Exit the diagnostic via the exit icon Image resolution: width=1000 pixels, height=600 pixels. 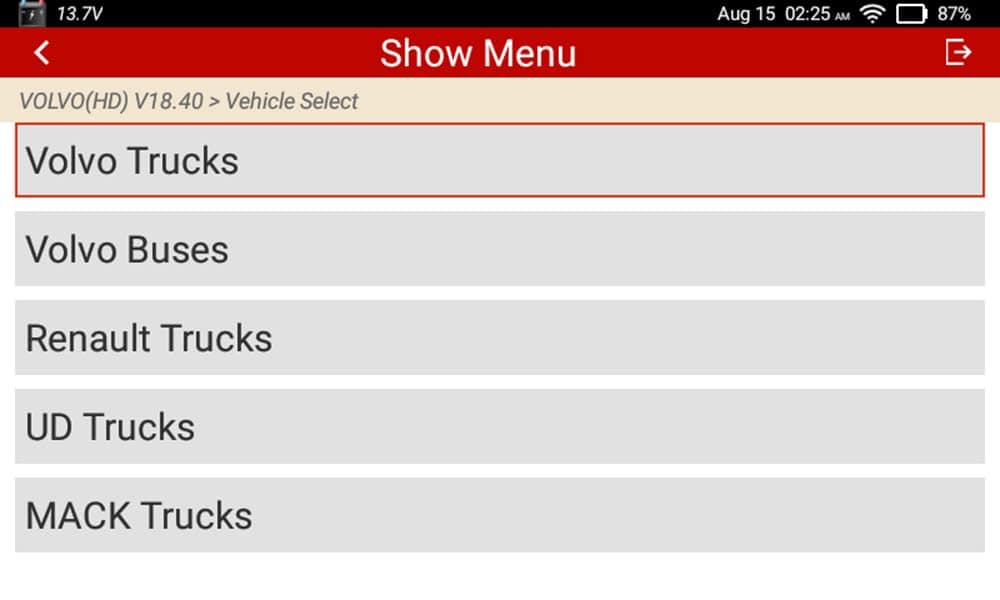pos(958,53)
